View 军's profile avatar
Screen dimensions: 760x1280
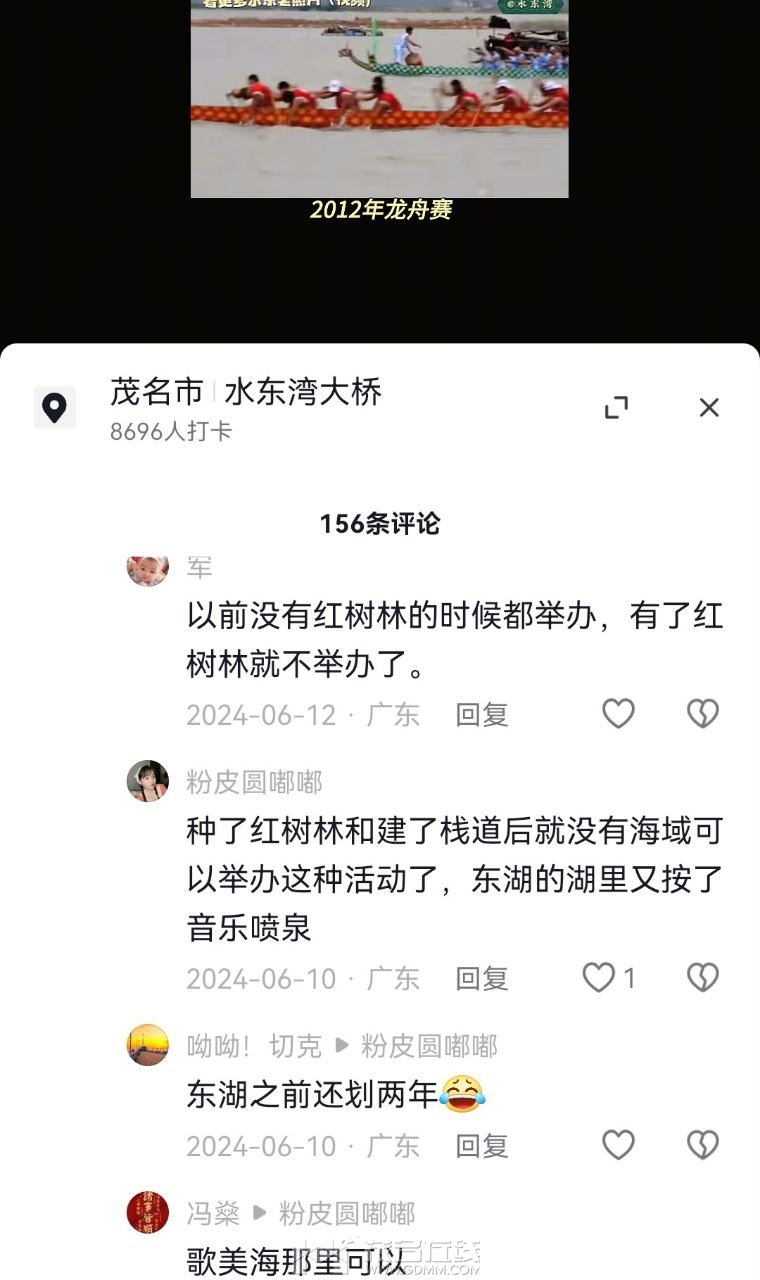coord(148,568)
